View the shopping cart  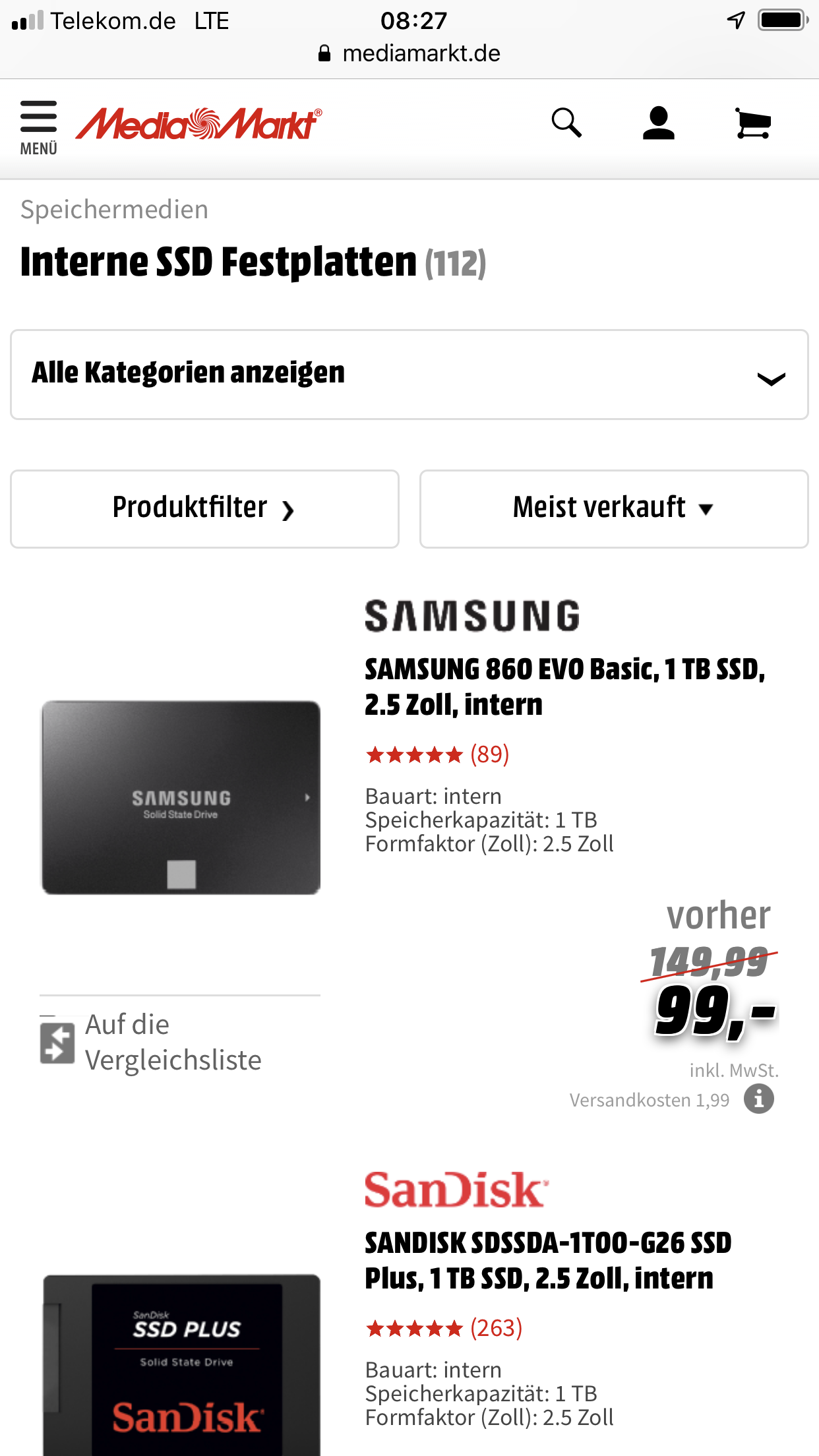(752, 123)
